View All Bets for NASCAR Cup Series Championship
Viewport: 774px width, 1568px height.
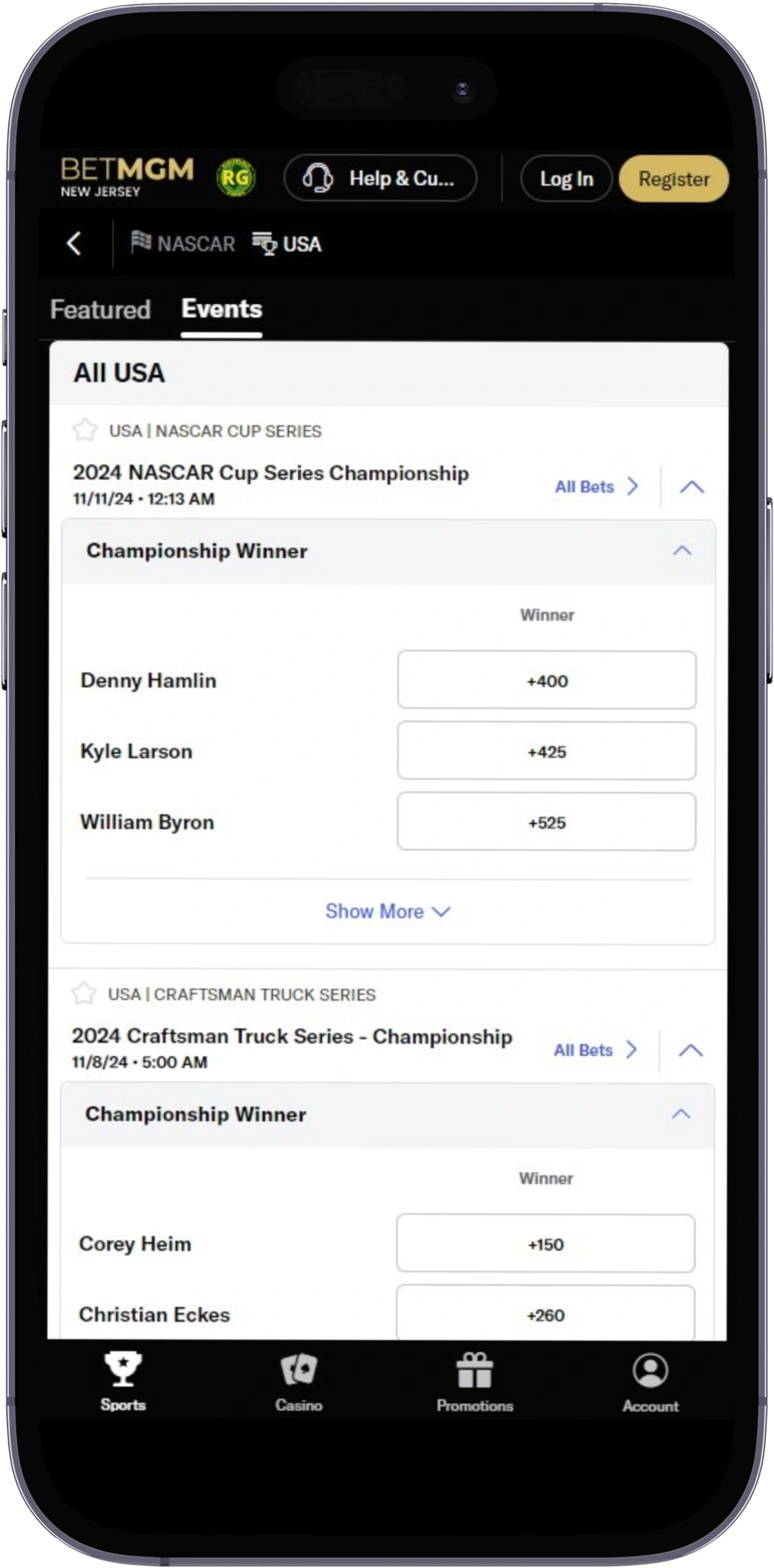(x=596, y=487)
